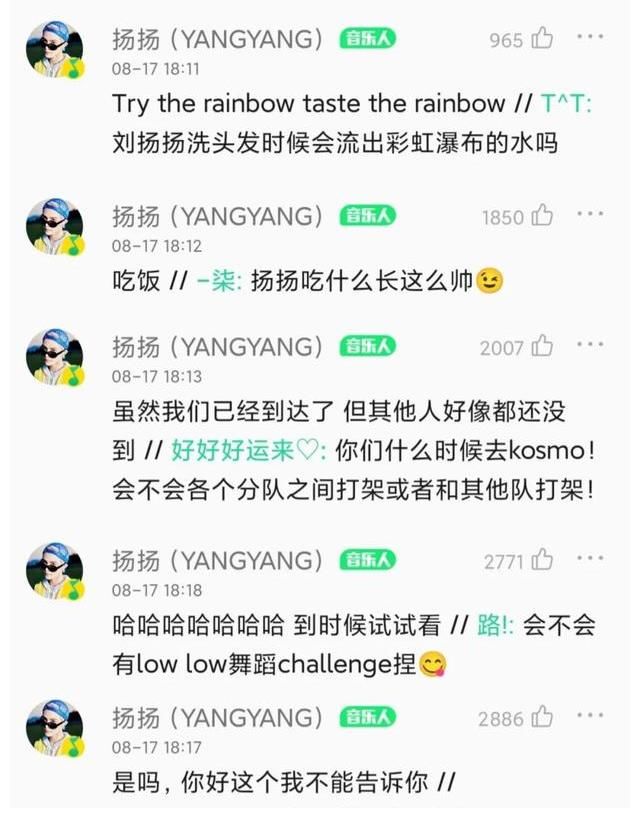
Task: Open the quoted user T^T's profile
Action: tap(565, 105)
